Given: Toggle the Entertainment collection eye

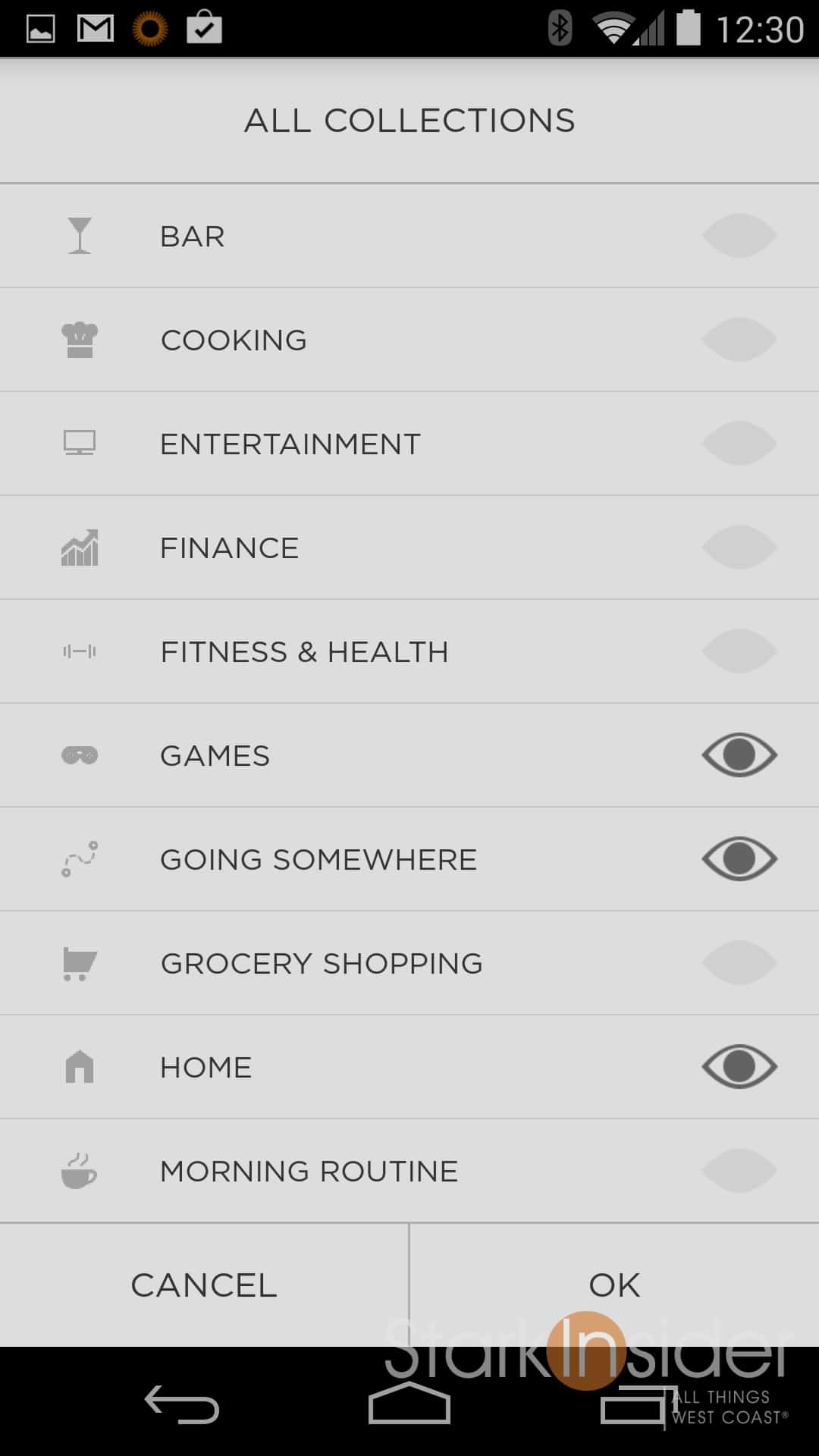Looking at the screenshot, I should click(739, 444).
